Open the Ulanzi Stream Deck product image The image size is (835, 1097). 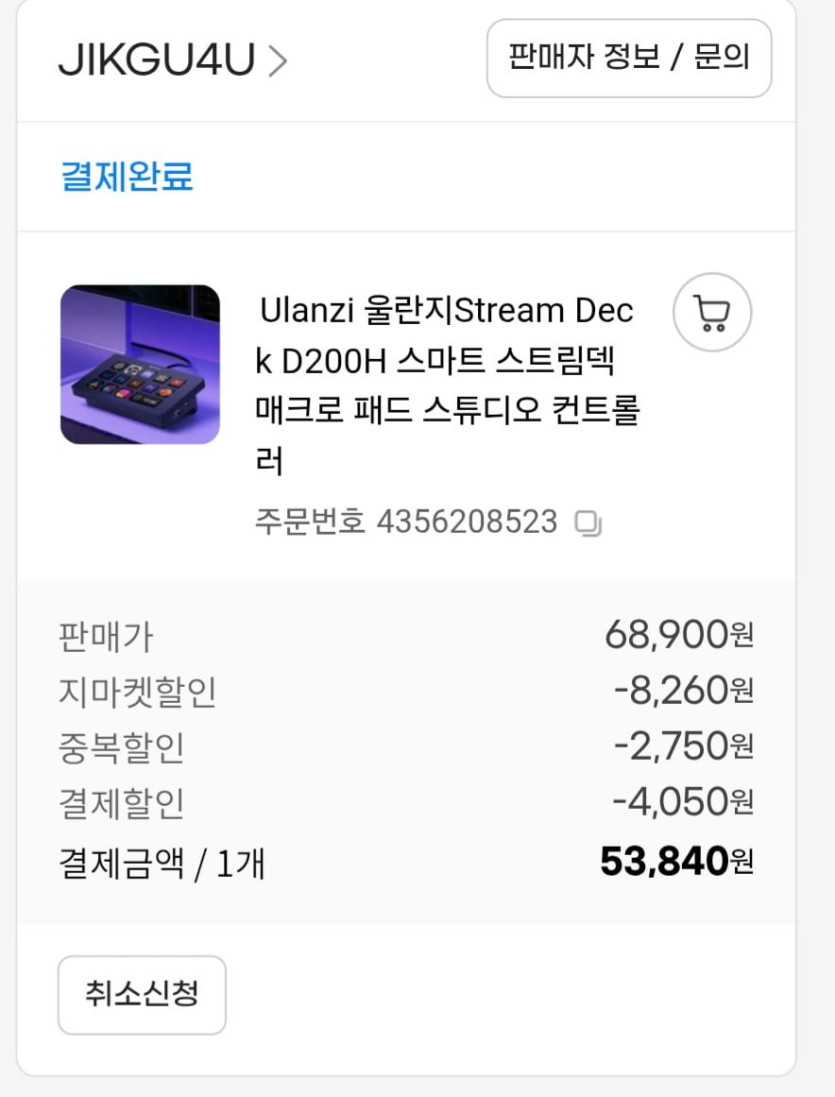tap(140, 364)
